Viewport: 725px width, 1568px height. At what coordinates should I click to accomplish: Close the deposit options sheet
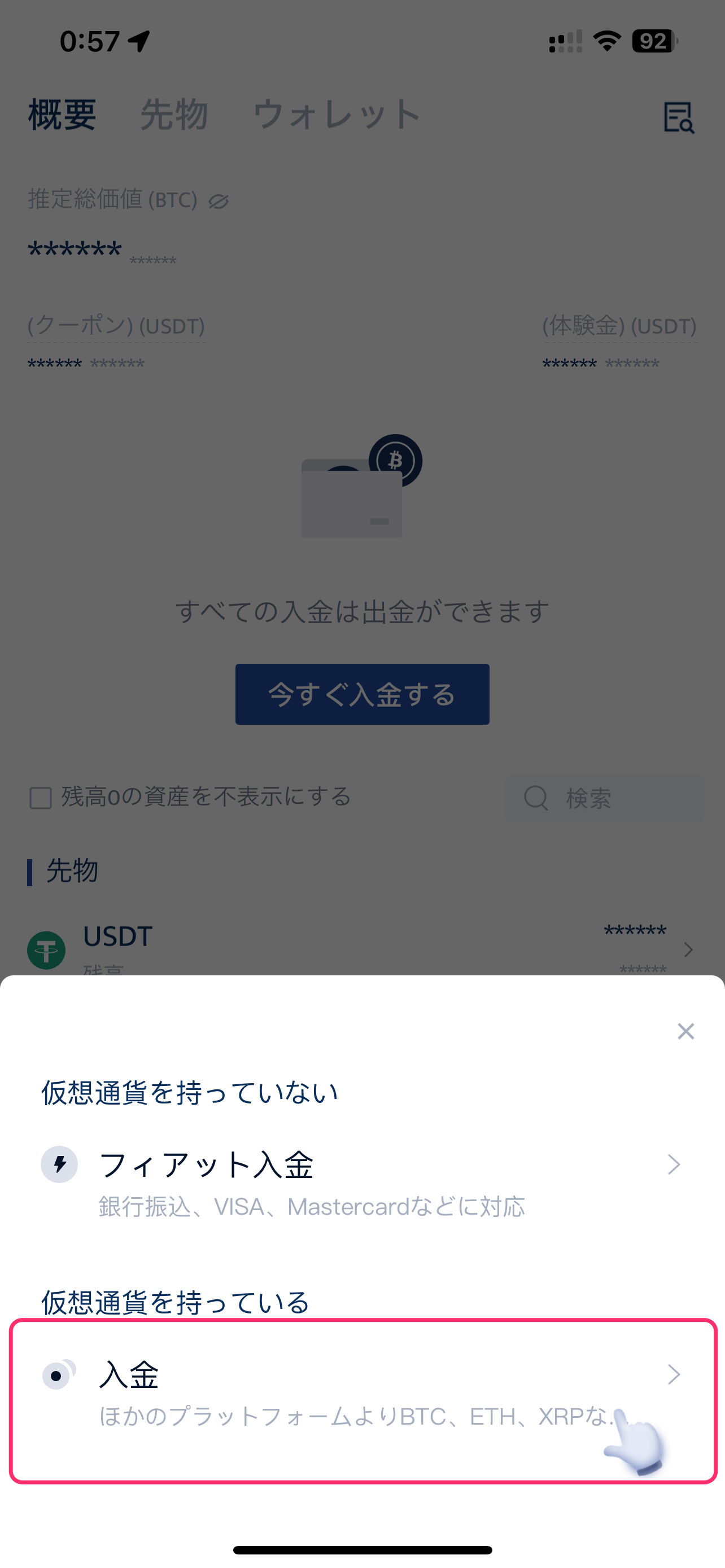click(685, 1031)
